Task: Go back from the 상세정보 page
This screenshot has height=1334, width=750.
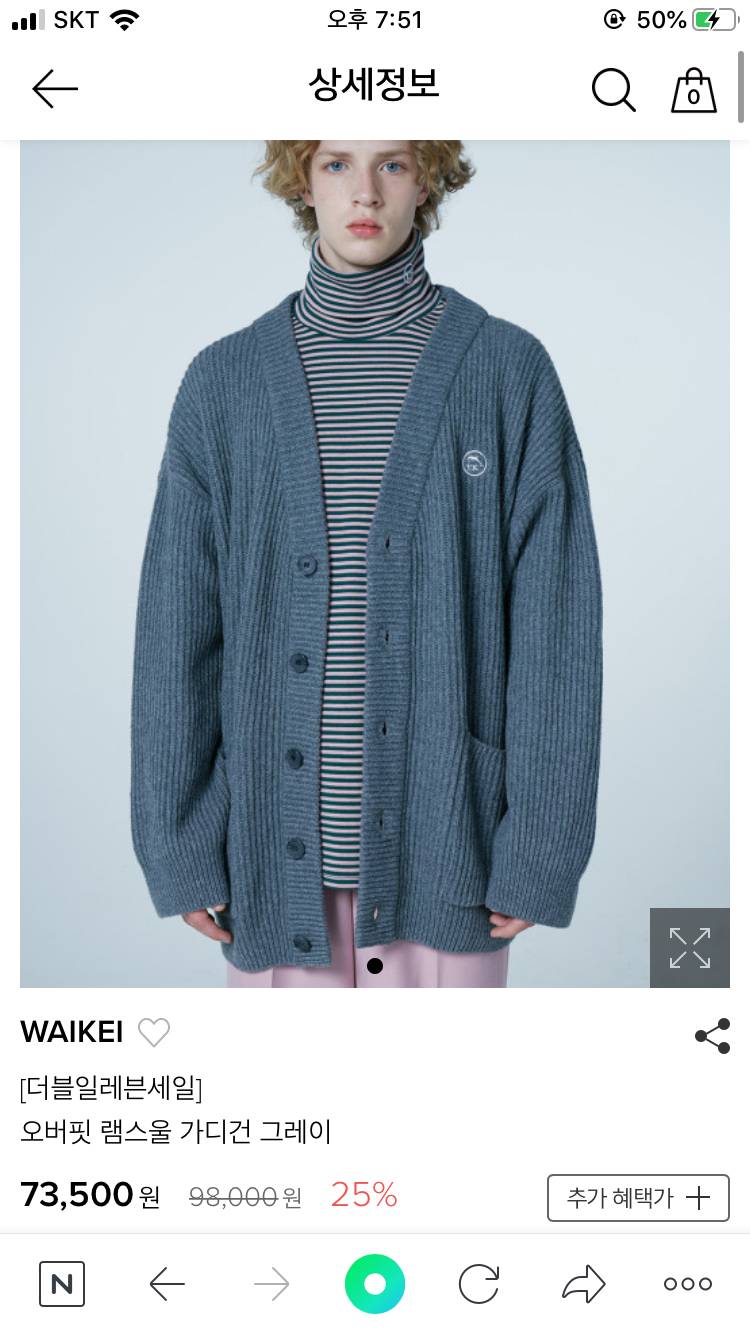Action: coord(55,89)
